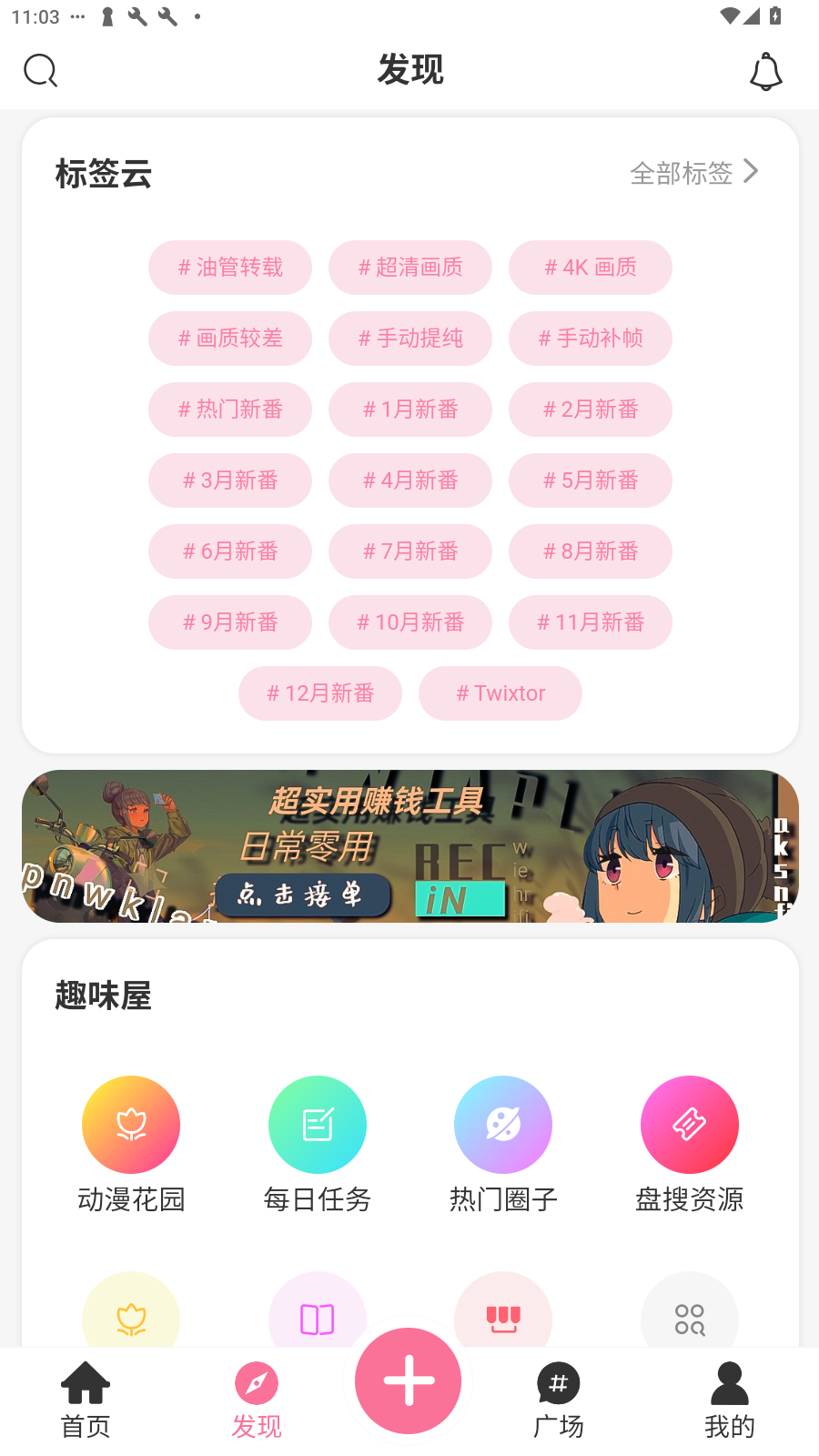Switch to the 首页 tab
The height and width of the screenshot is (1456, 819).
85,1401
